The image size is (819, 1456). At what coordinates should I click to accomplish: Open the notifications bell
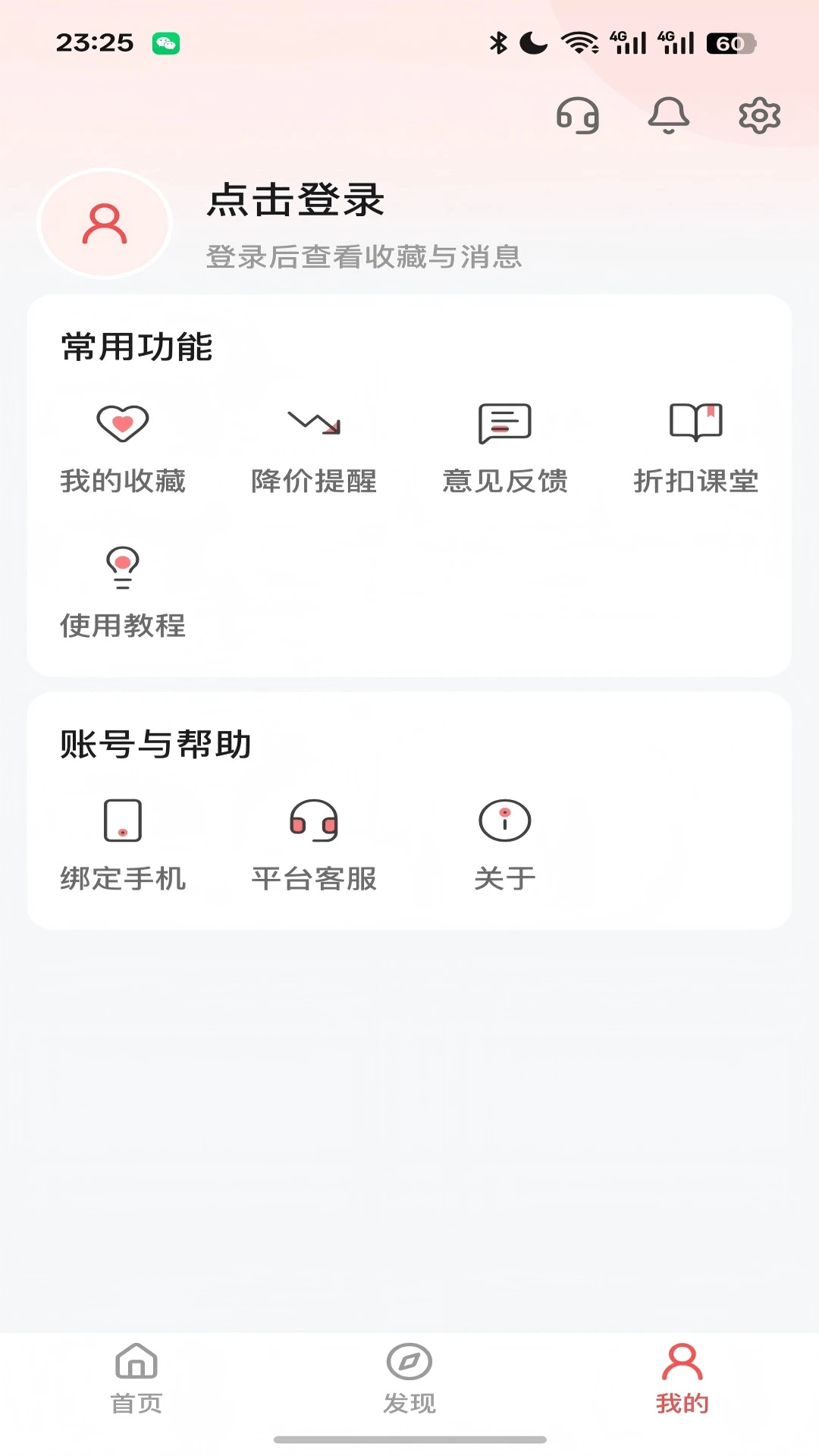[x=668, y=116]
